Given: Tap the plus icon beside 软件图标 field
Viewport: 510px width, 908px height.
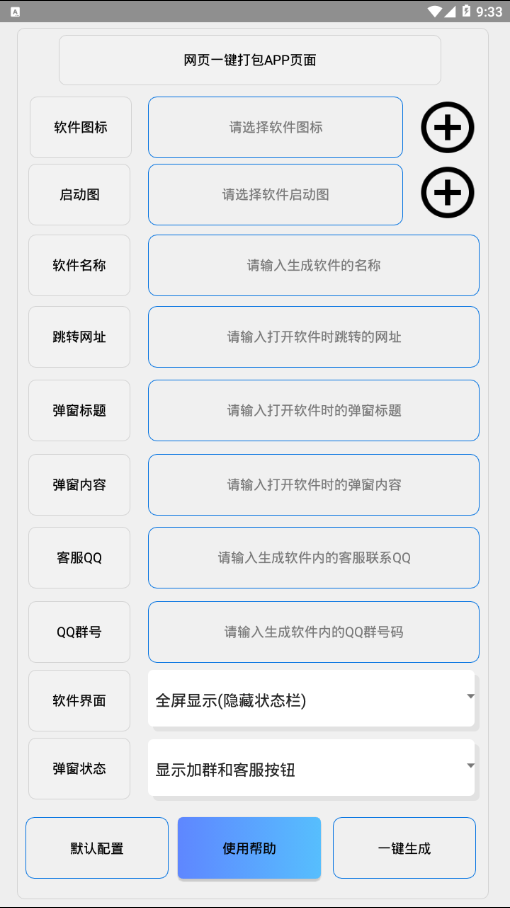Looking at the screenshot, I should coord(447,127).
